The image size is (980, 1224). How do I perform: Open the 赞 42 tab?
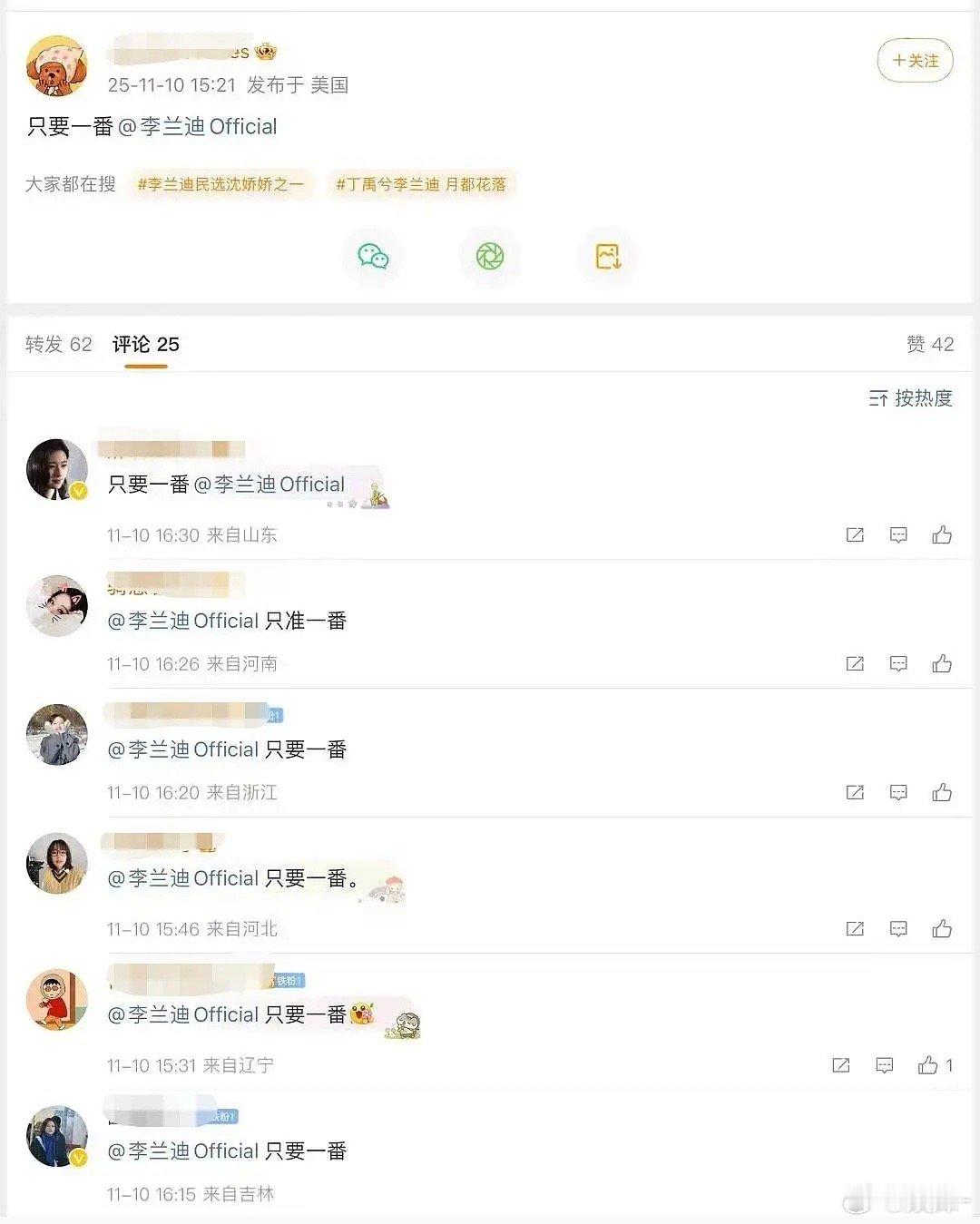tap(929, 345)
